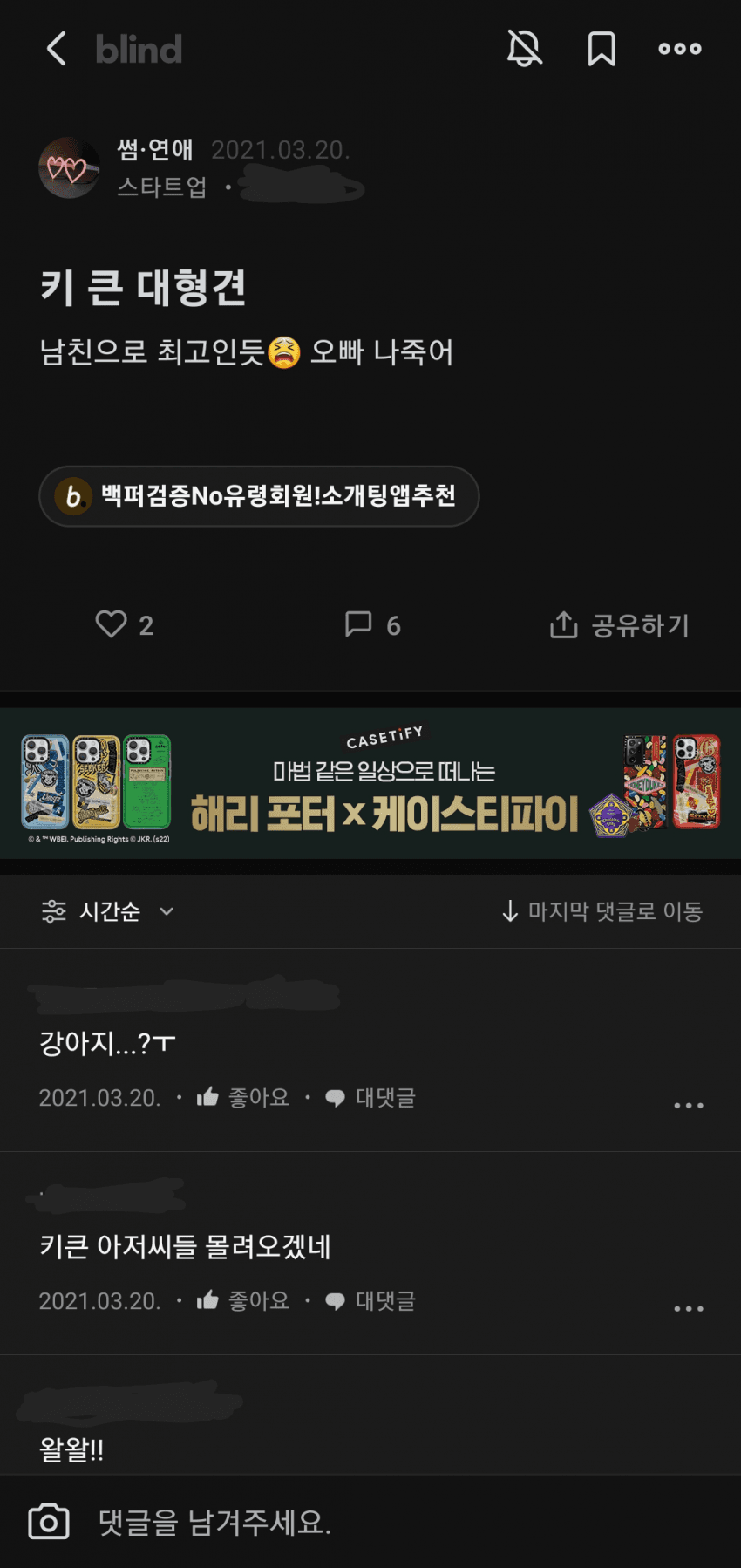Open more options for 키큰 아저씨들 몰려오겠네
The width and height of the screenshot is (741, 1568).
click(688, 1308)
